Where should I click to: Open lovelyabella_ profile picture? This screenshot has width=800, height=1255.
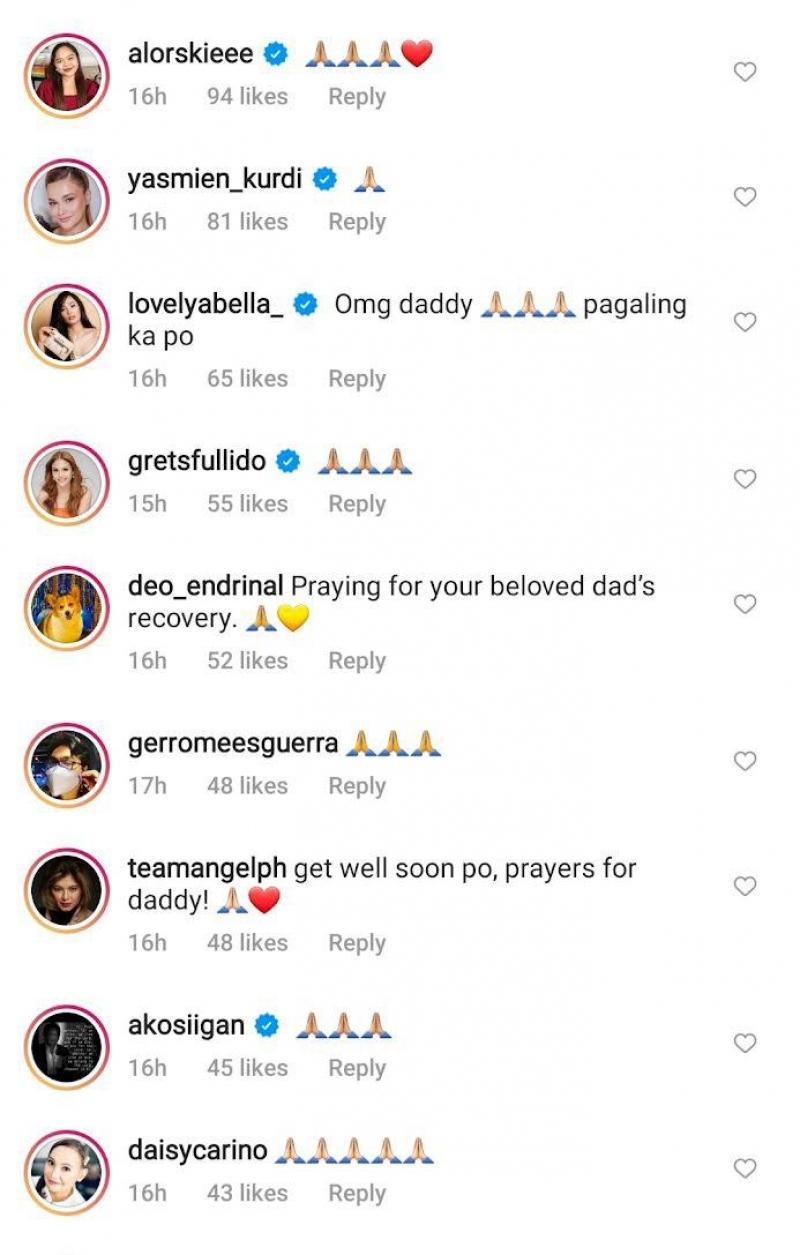(67, 322)
